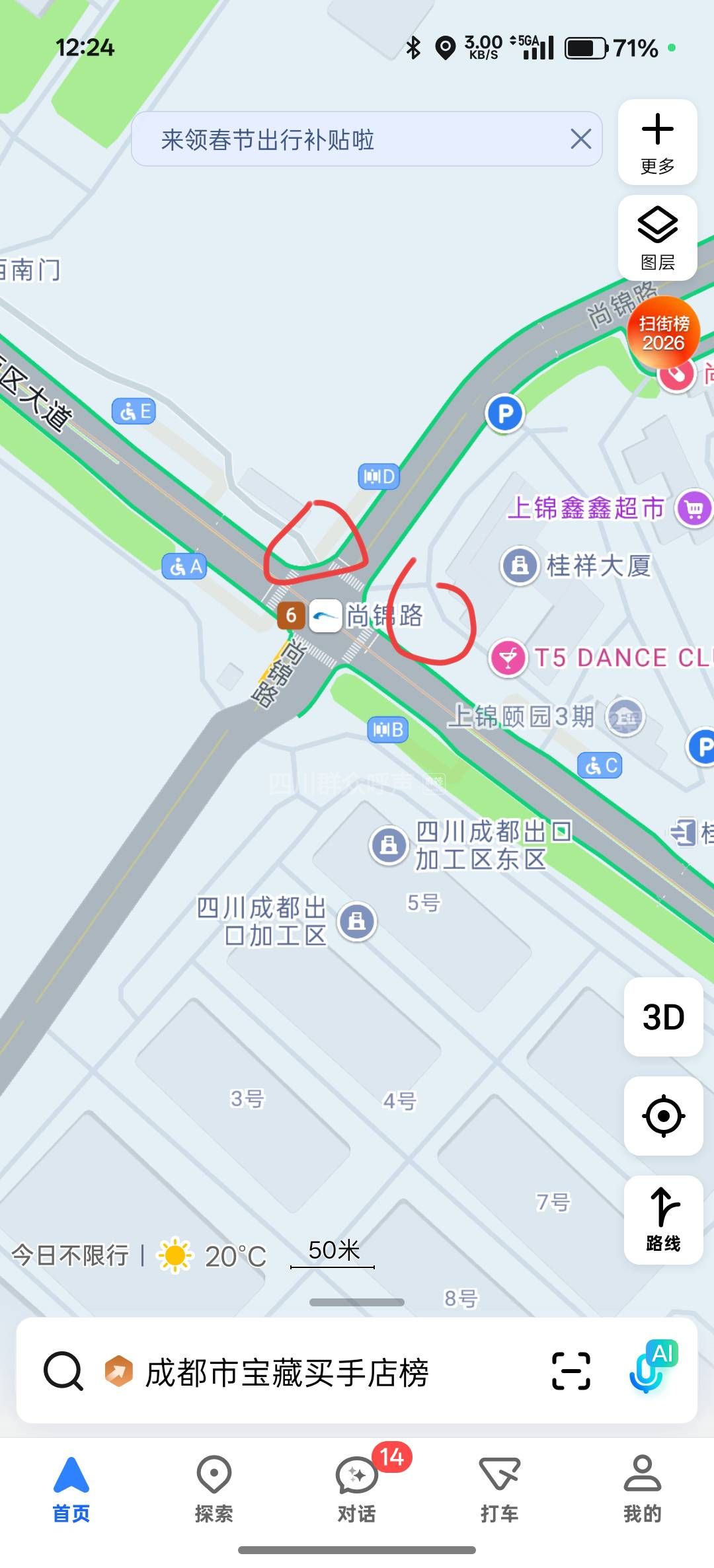Viewport: 714px width, 1568px height.
Task: Select 上锦鑫鑫超市 on the map
Action: pos(693,508)
